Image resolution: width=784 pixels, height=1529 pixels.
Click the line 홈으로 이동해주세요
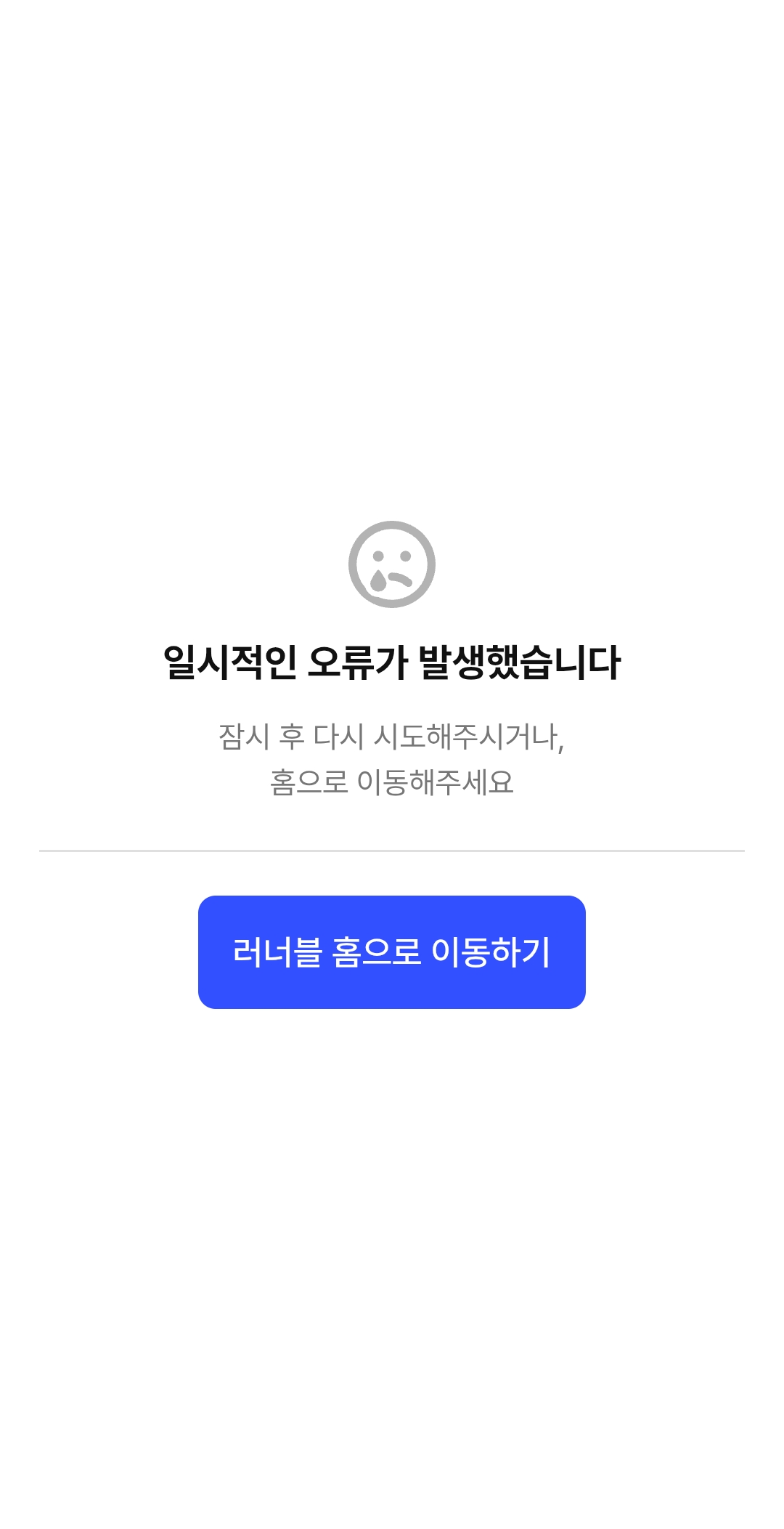tap(392, 782)
